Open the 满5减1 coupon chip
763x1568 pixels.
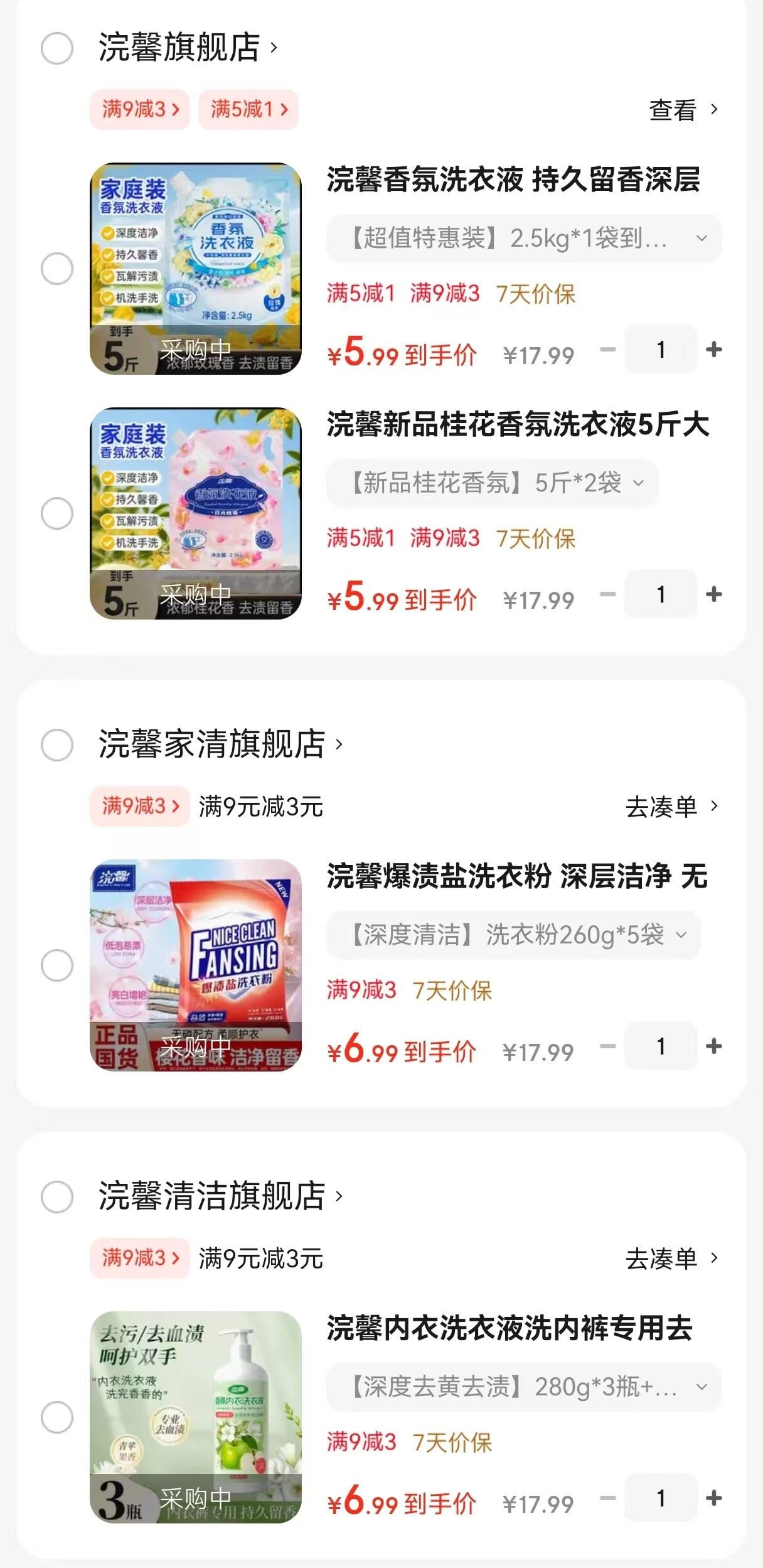(248, 110)
